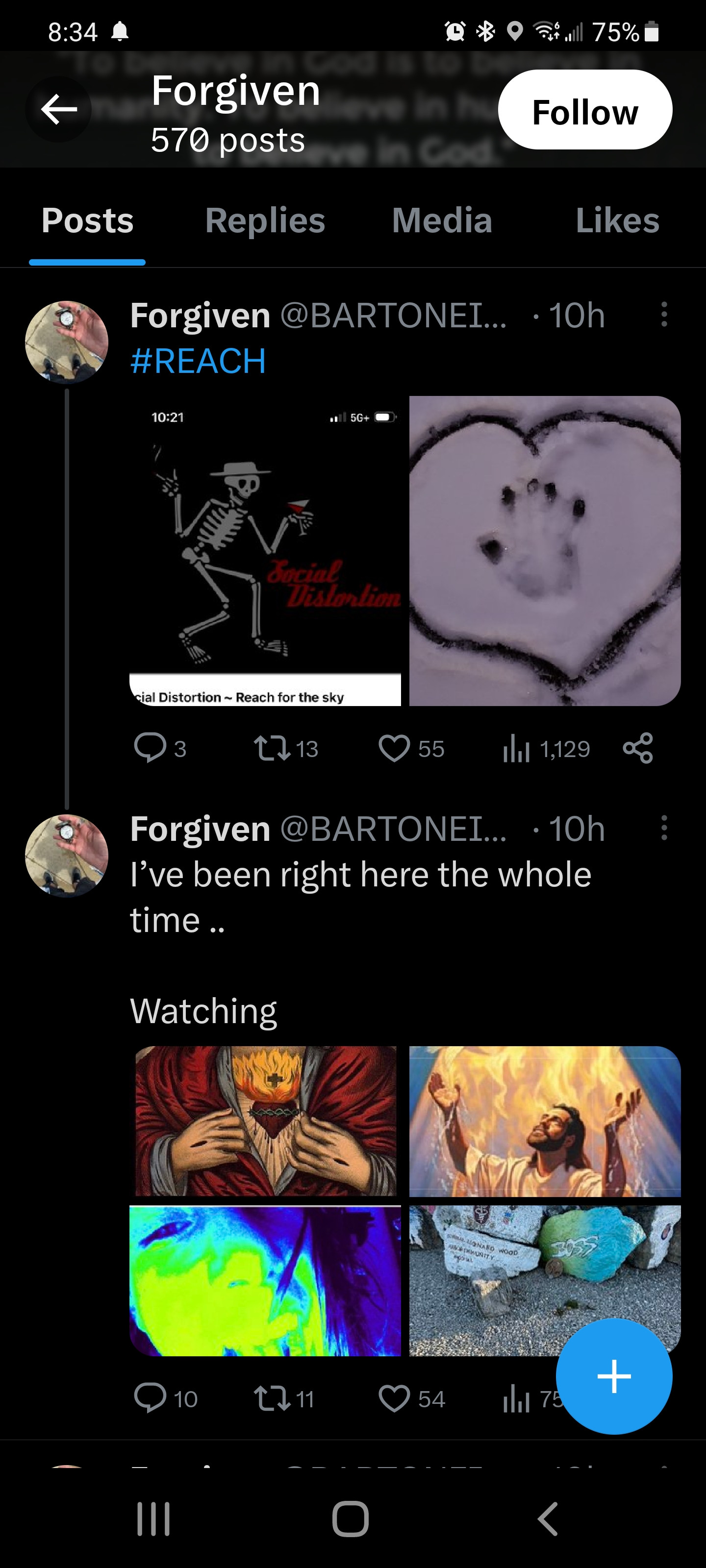Open overflow menu on the #REACH post
The image size is (706, 1568).
point(664,315)
